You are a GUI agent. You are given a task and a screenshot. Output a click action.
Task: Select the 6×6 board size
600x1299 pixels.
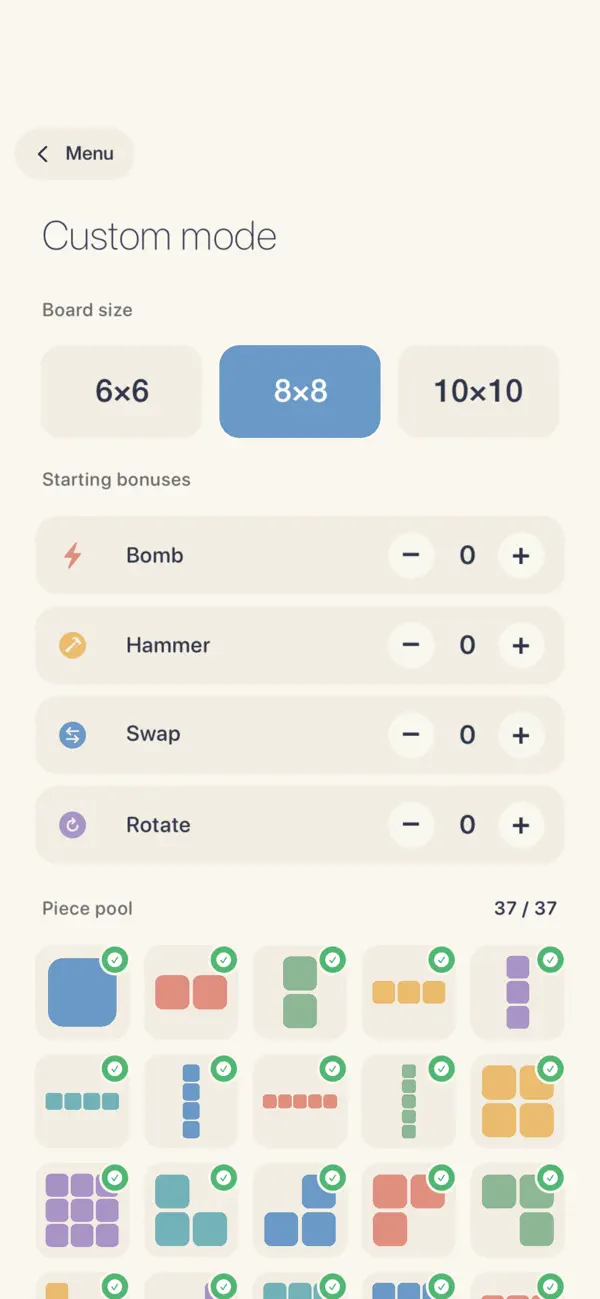[122, 391]
